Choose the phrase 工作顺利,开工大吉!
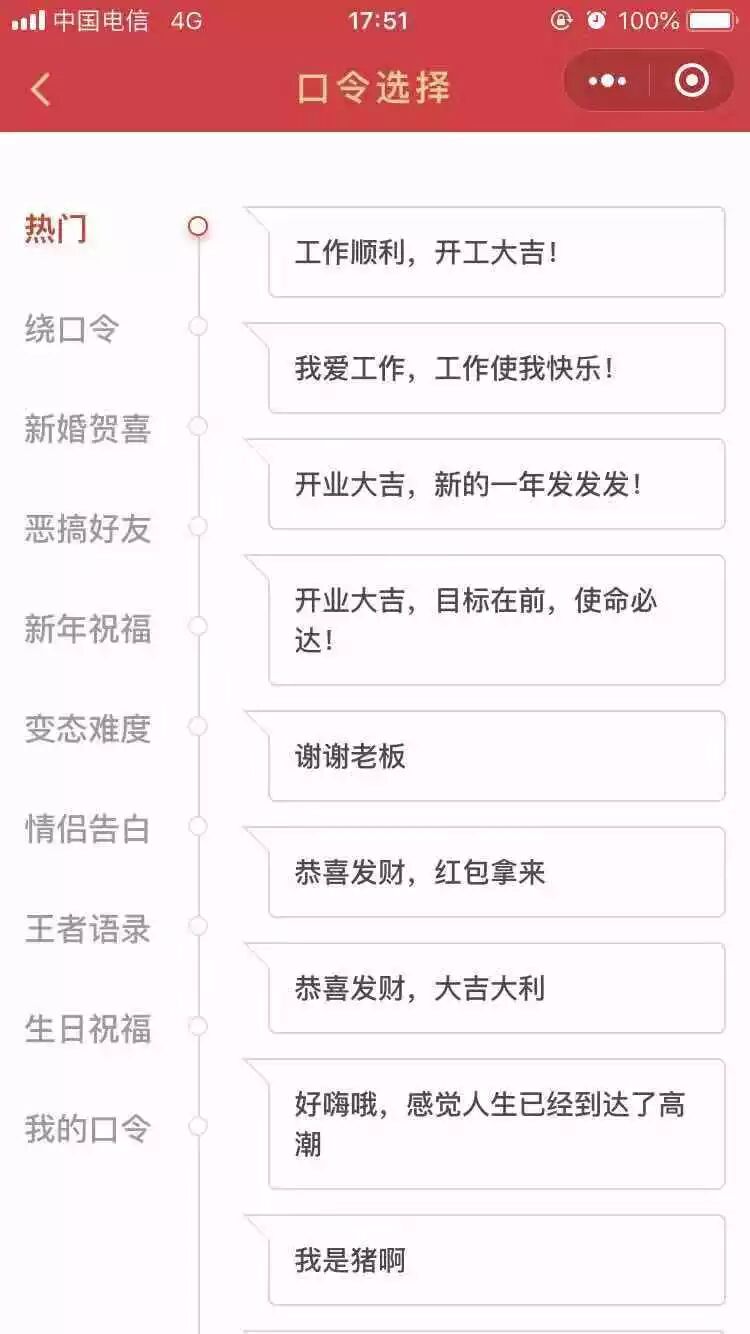Viewport: 750px width, 1334px height. tap(496, 253)
